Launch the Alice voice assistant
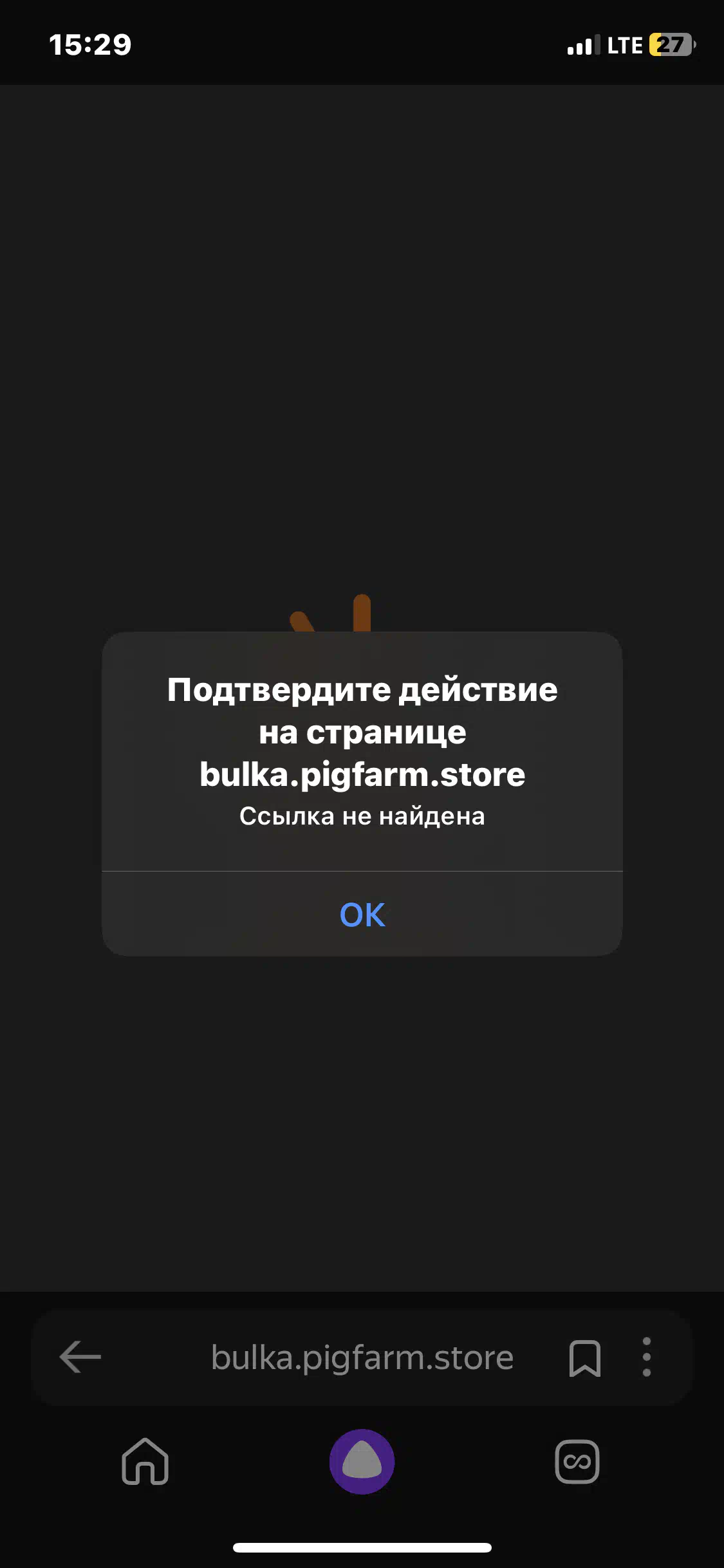The height and width of the screenshot is (1568, 724). (x=362, y=1461)
